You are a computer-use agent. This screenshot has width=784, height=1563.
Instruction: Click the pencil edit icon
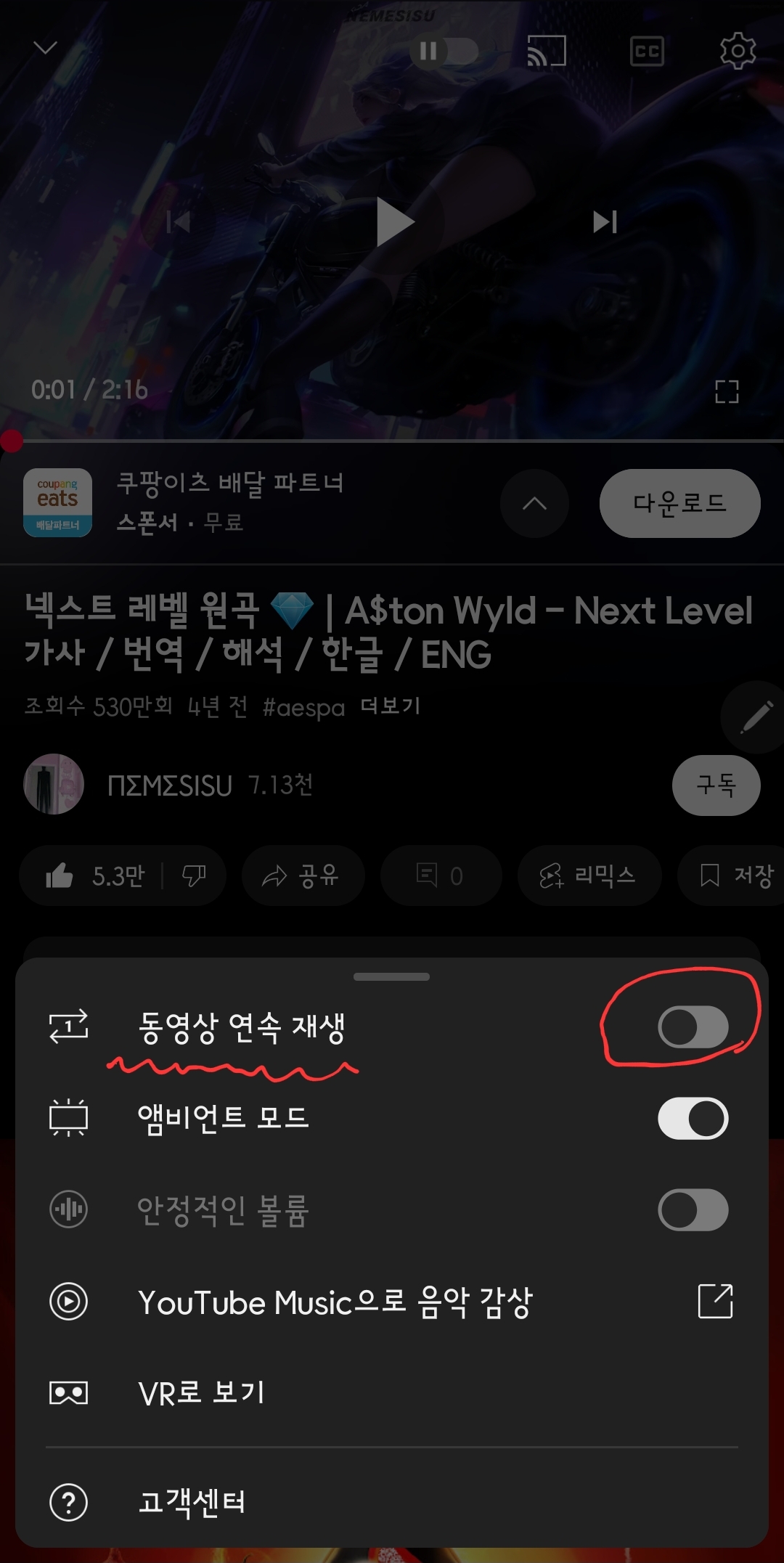pyautogui.click(x=751, y=719)
